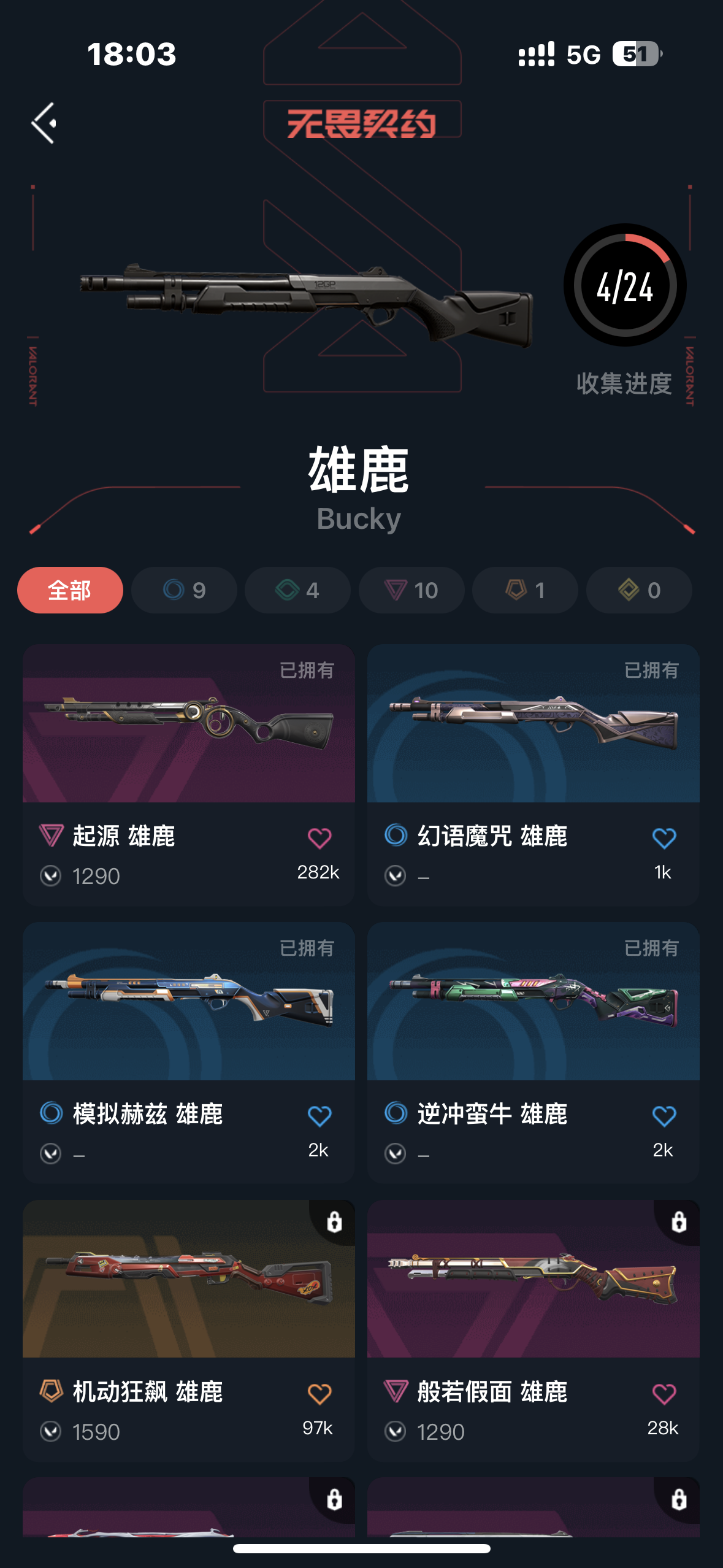This screenshot has height=1568, width=723.
Task: Like the 模拟赫兹 雄鹿 skin
Action: coord(319,1116)
